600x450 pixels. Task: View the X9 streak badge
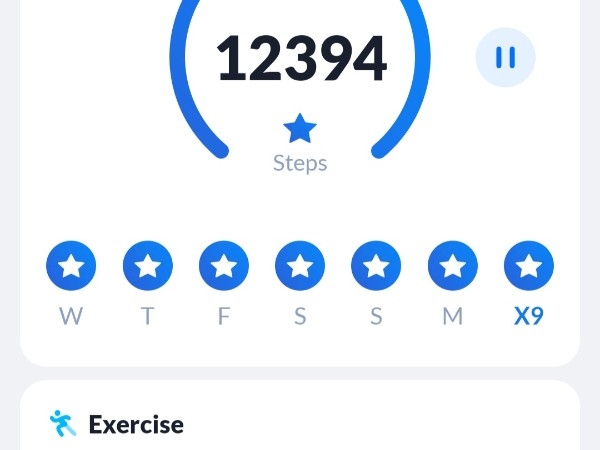(529, 267)
